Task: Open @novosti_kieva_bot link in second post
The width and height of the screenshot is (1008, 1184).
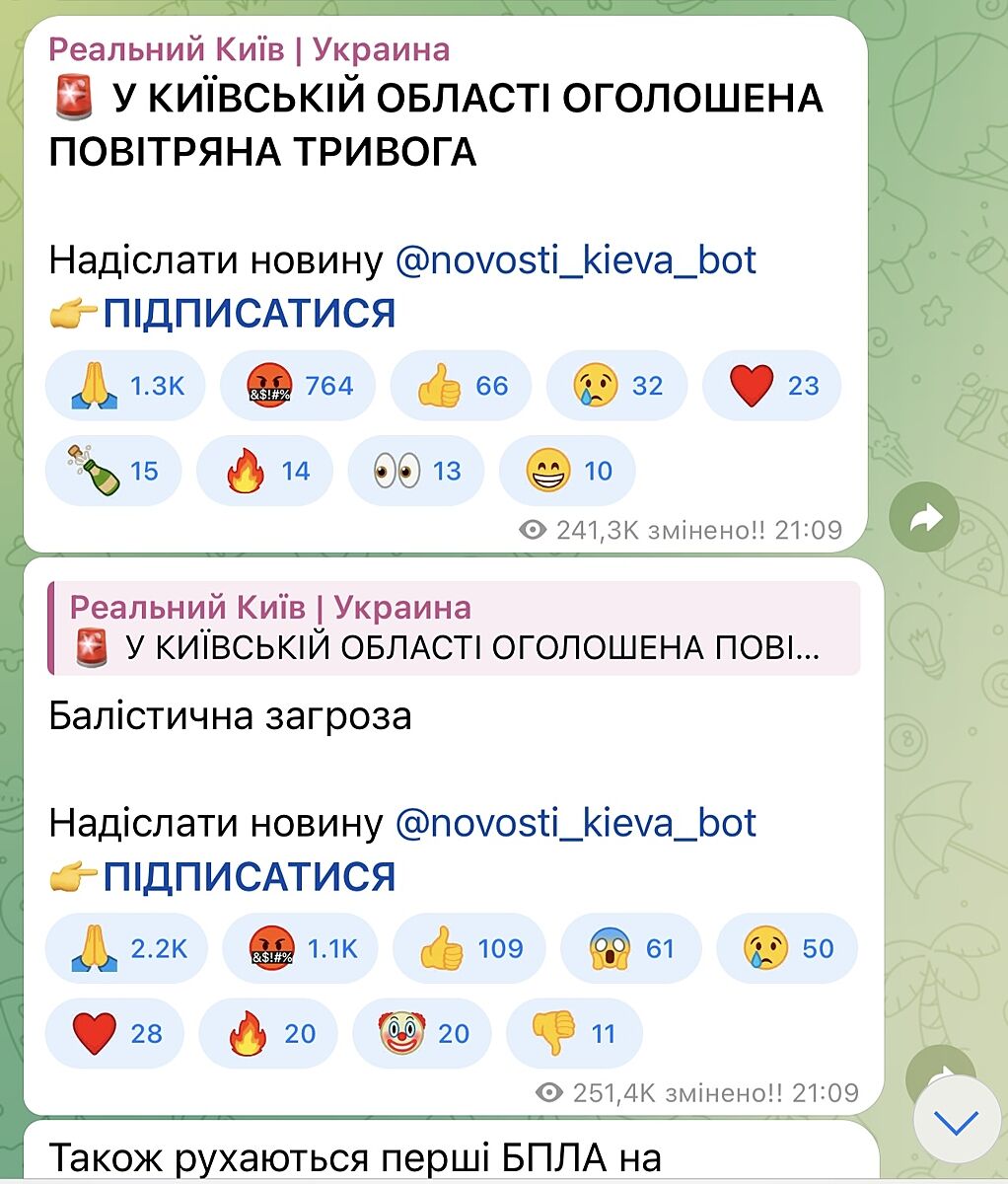Action: click(575, 823)
